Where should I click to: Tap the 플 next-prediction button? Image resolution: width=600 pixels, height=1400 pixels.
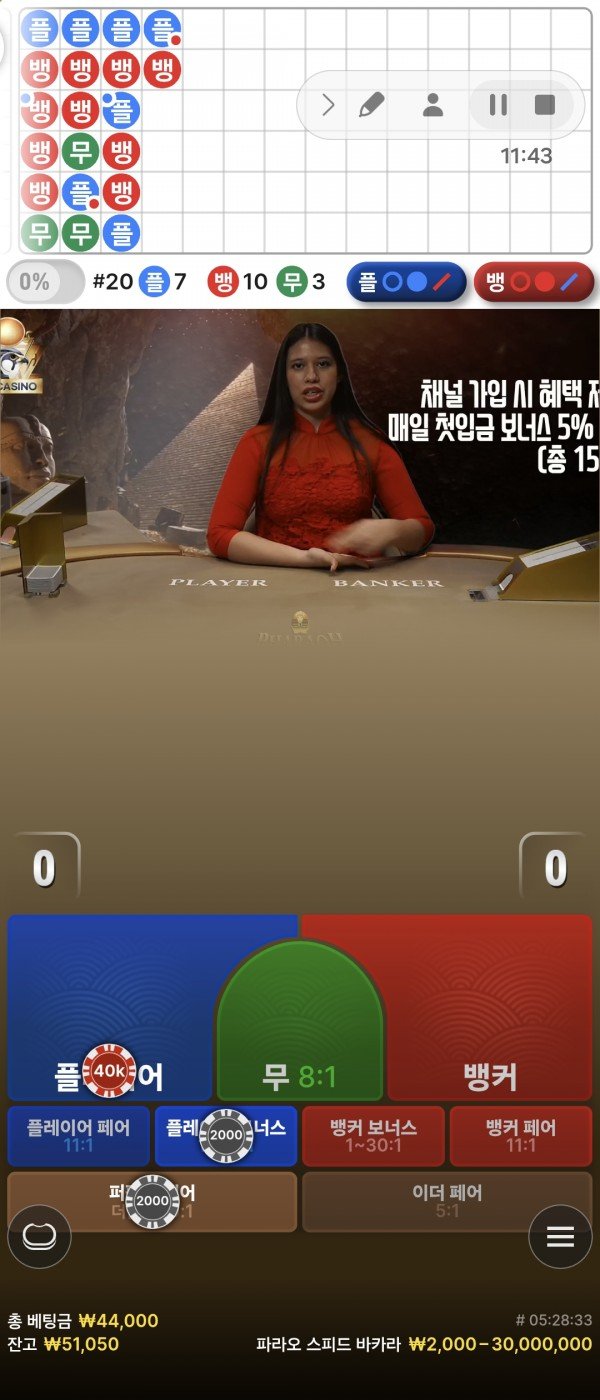(406, 282)
